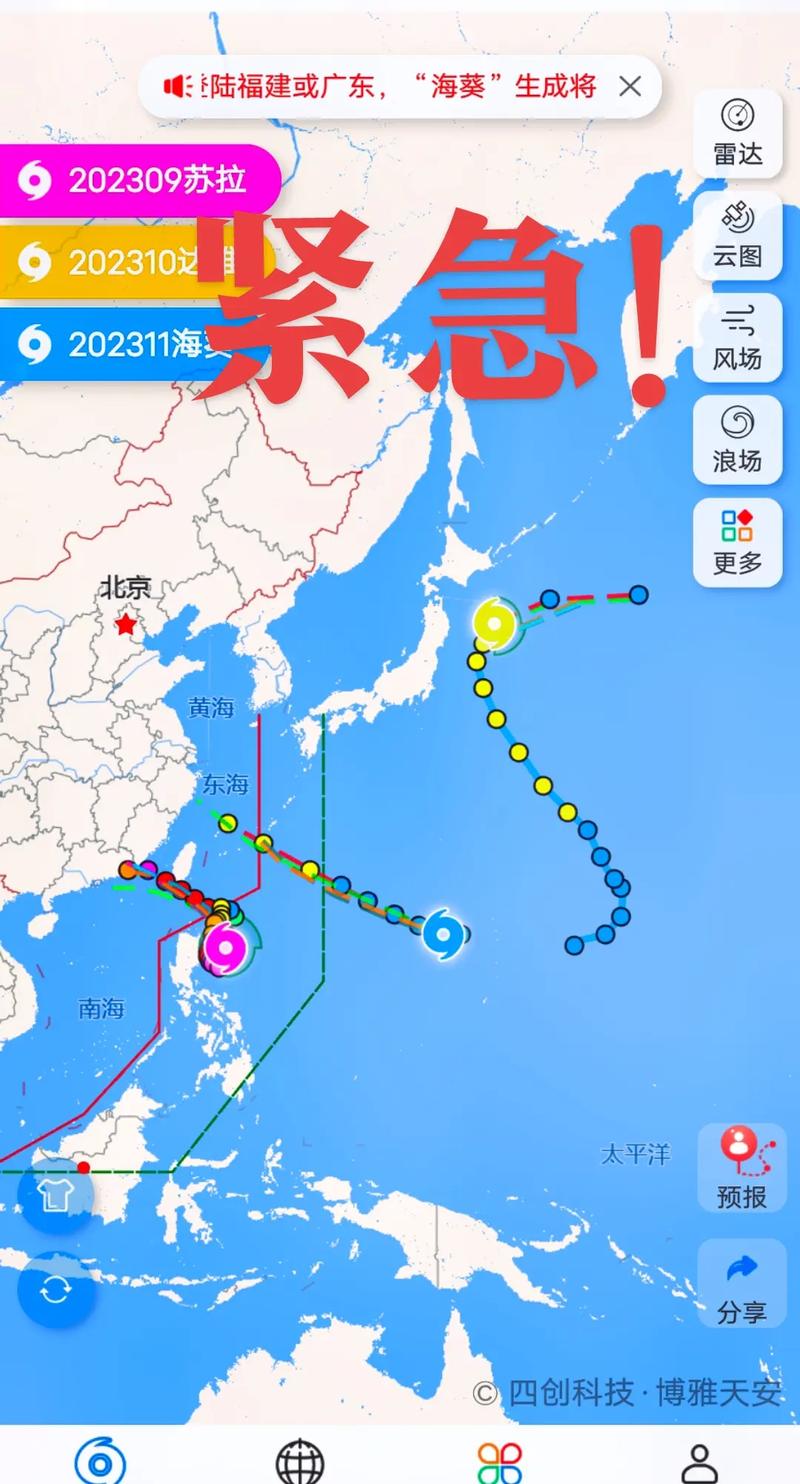Open the 更多 more options panel
Screen dimensions: 800x1484
click(737, 540)
